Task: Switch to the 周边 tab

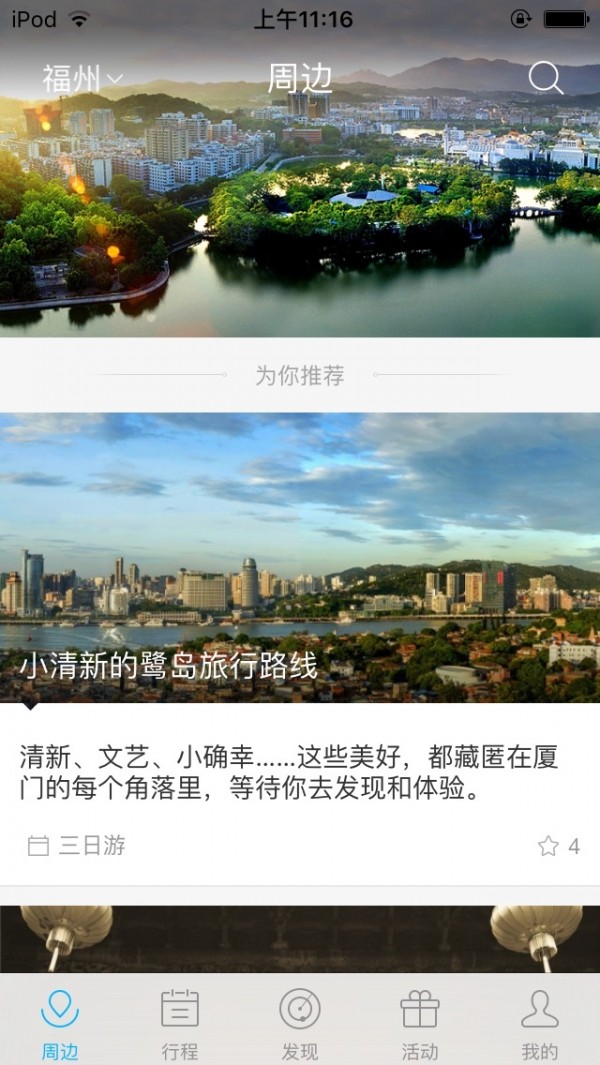Action: pos(60,1022)
